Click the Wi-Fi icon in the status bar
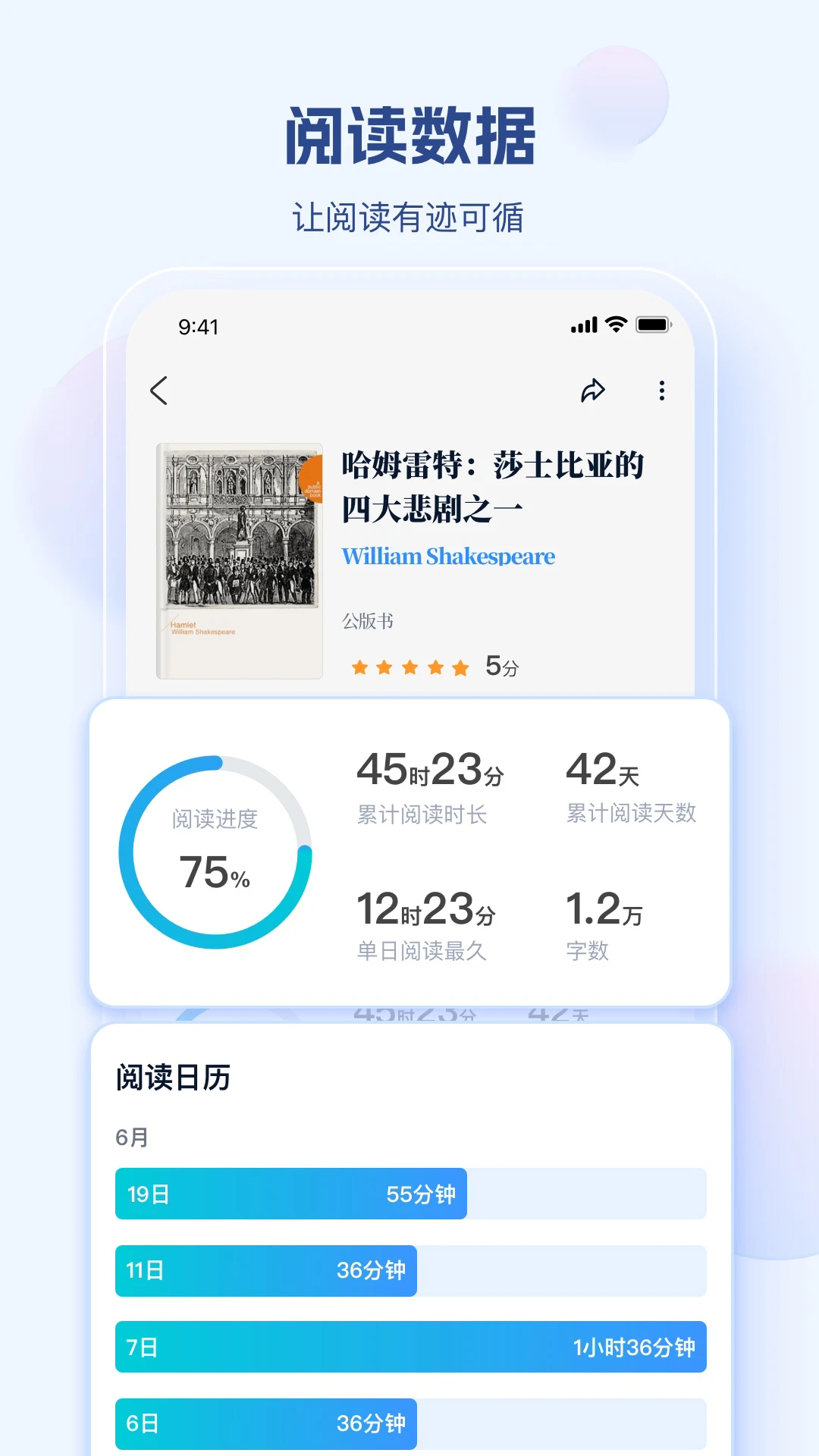The width and height of the screenshot is (819, 1456). [616, 325]
